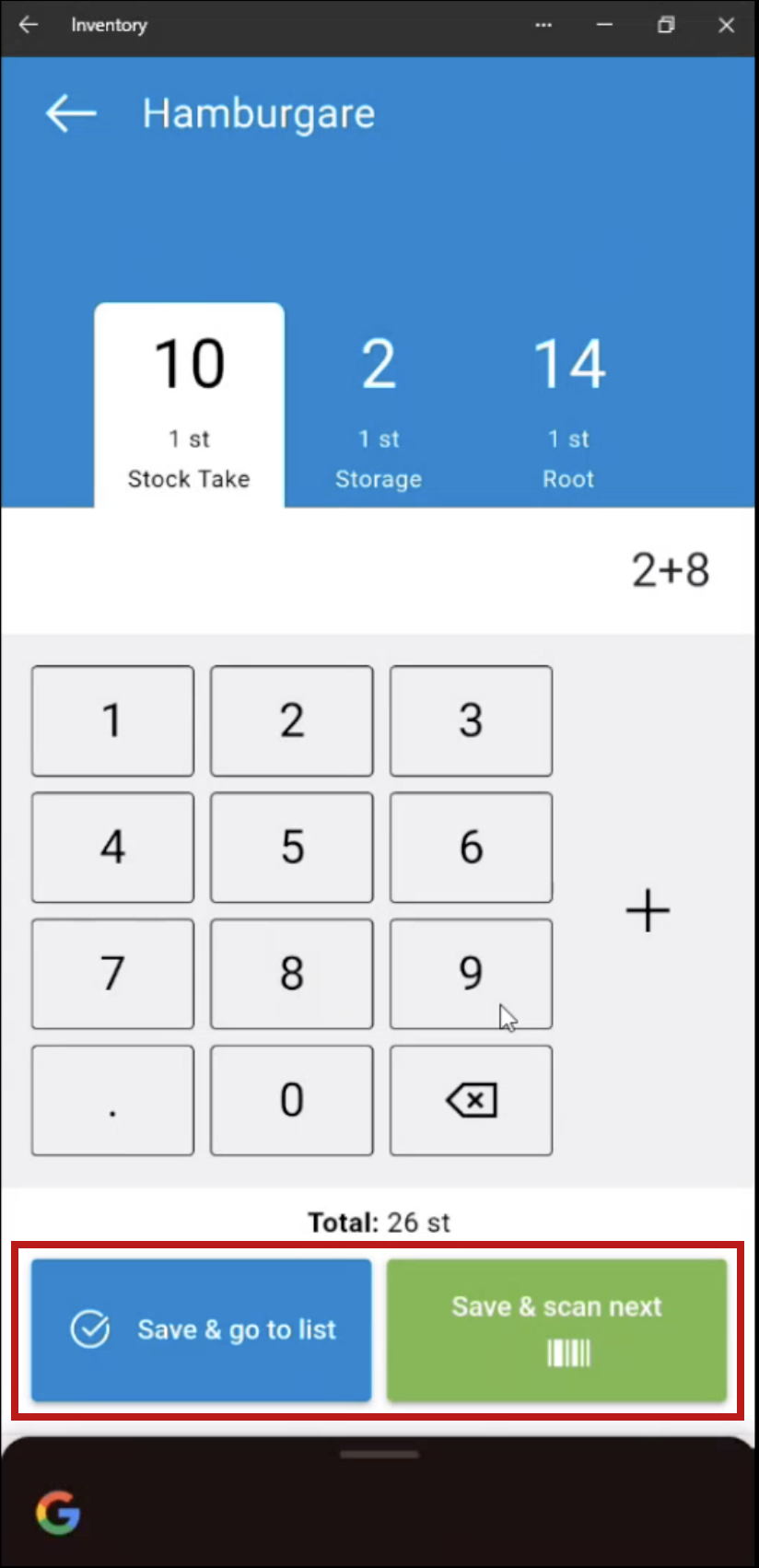This screenshot has width=759, height=1568.
Task: Tap the number 9 key
Action: (x=471, y=974)
